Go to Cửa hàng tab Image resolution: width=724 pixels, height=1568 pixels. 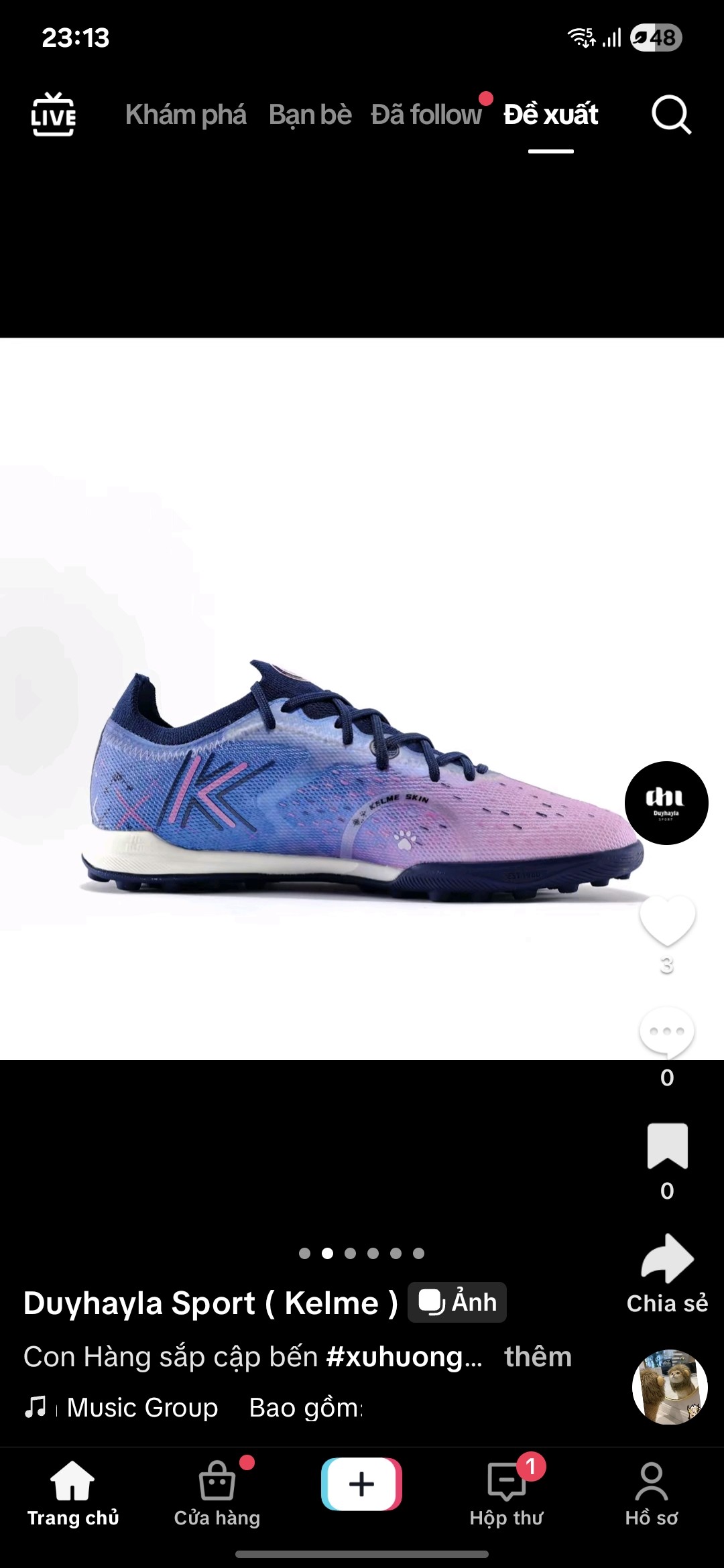tap(217, 1494)
